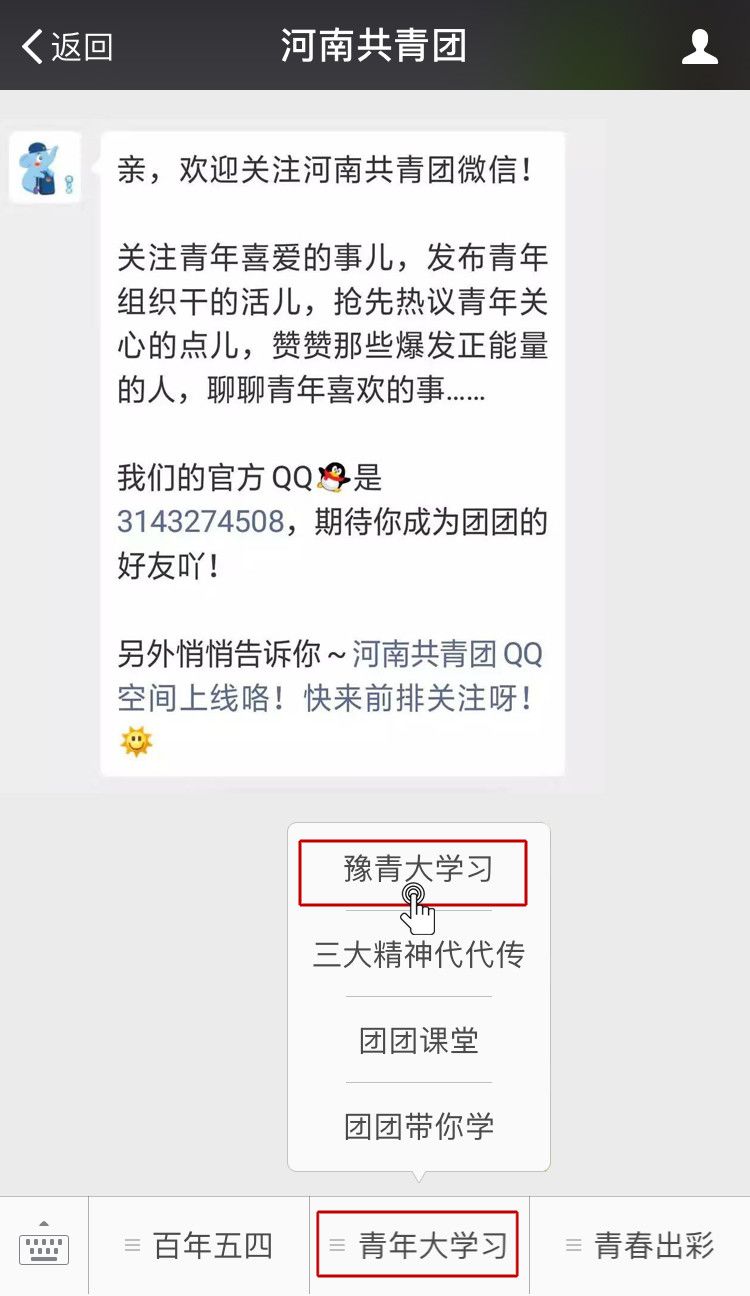Switch to keyboard input mode
Image resolution: width=750 pixels, height=1296 pixels.
[44, 1245]
